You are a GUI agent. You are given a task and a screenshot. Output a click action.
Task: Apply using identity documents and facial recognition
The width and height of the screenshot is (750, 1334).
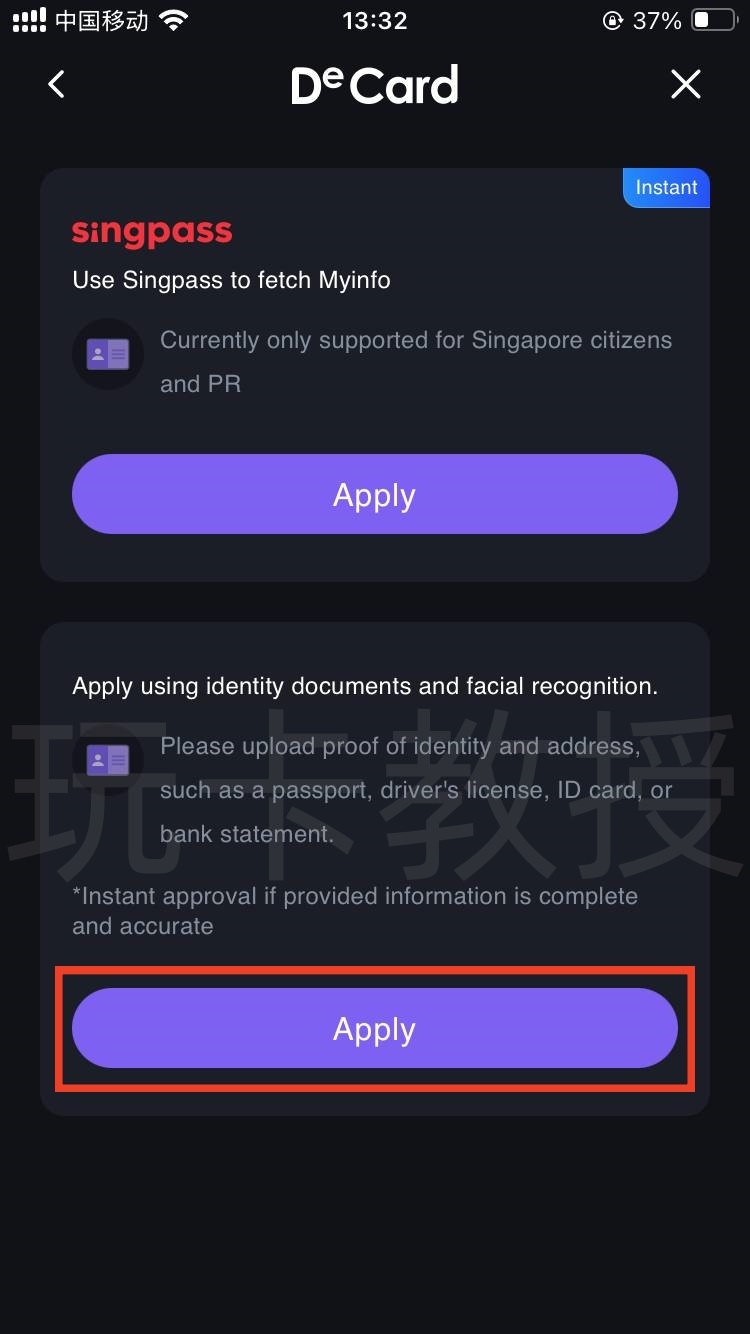tap(375, 1029)
